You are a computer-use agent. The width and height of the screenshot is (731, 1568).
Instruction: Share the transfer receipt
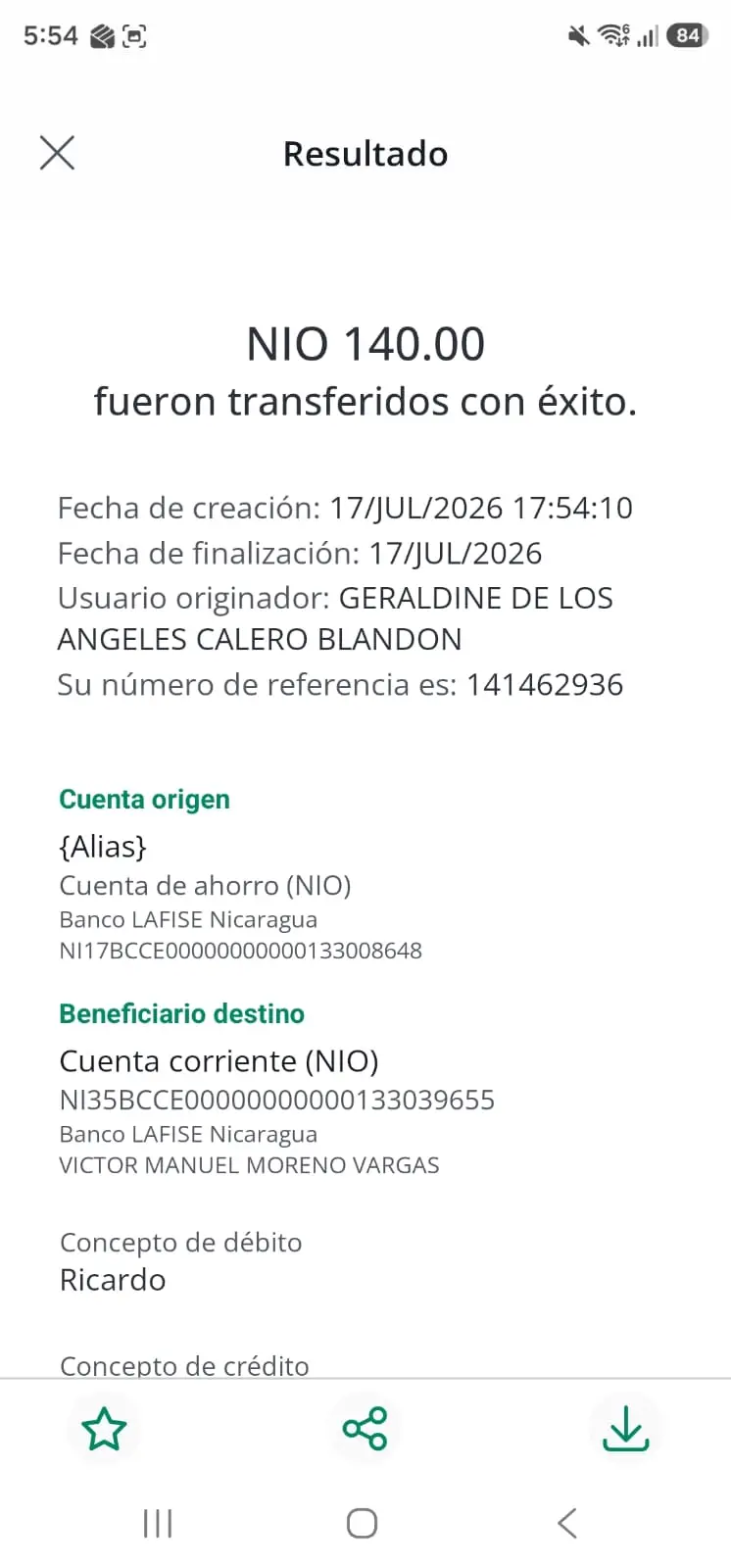tap(365, 1429)
